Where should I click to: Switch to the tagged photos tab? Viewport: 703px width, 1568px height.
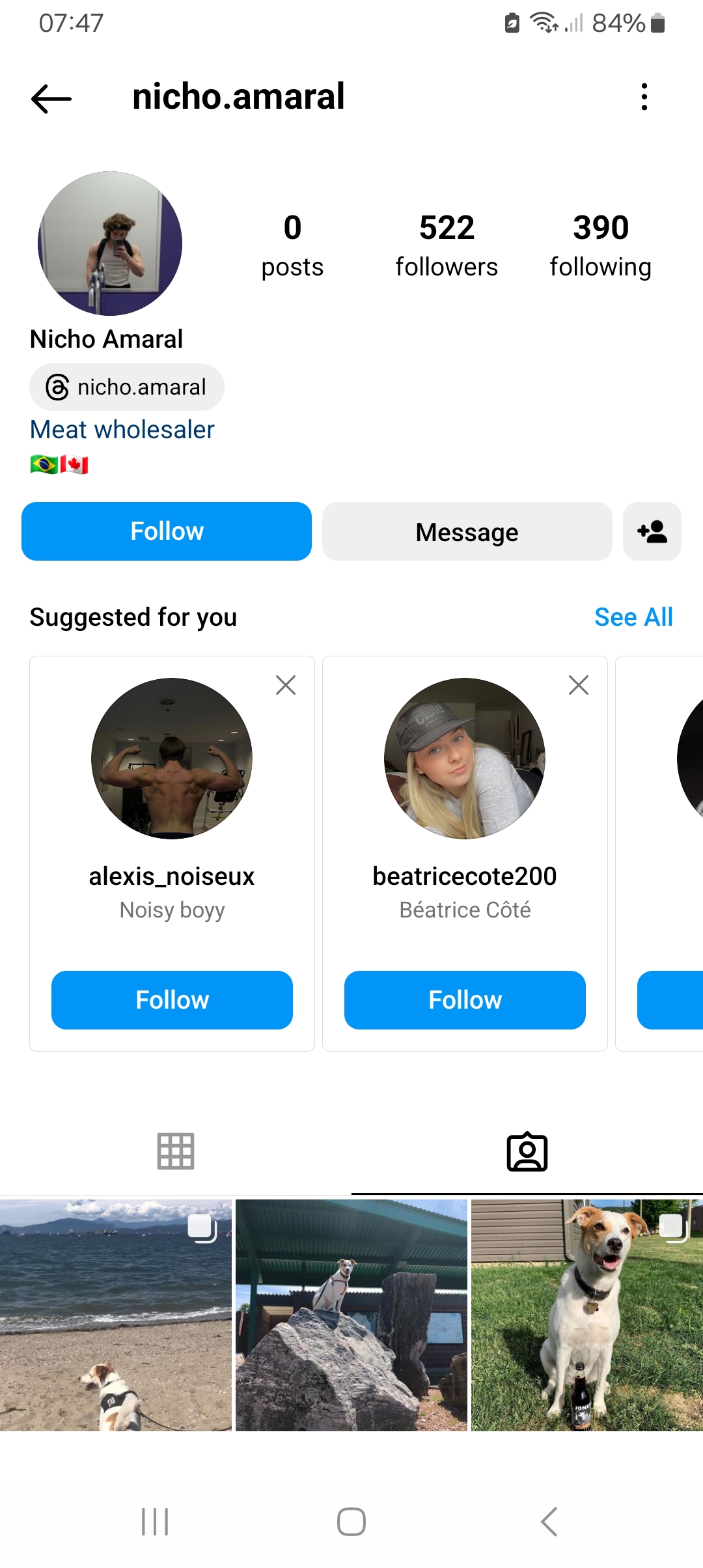(527, 1151)
